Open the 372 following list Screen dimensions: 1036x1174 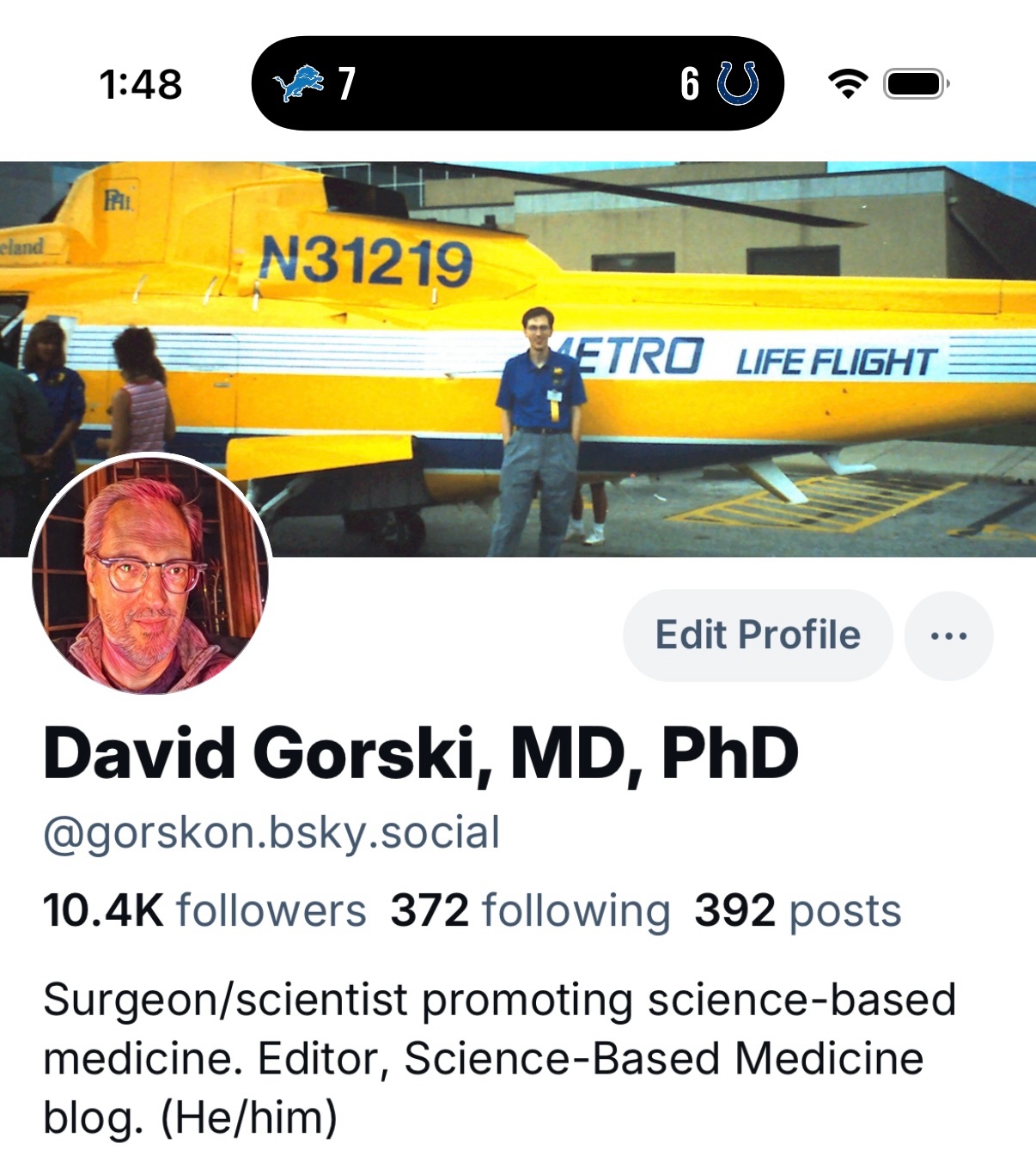tap(530, 910)
